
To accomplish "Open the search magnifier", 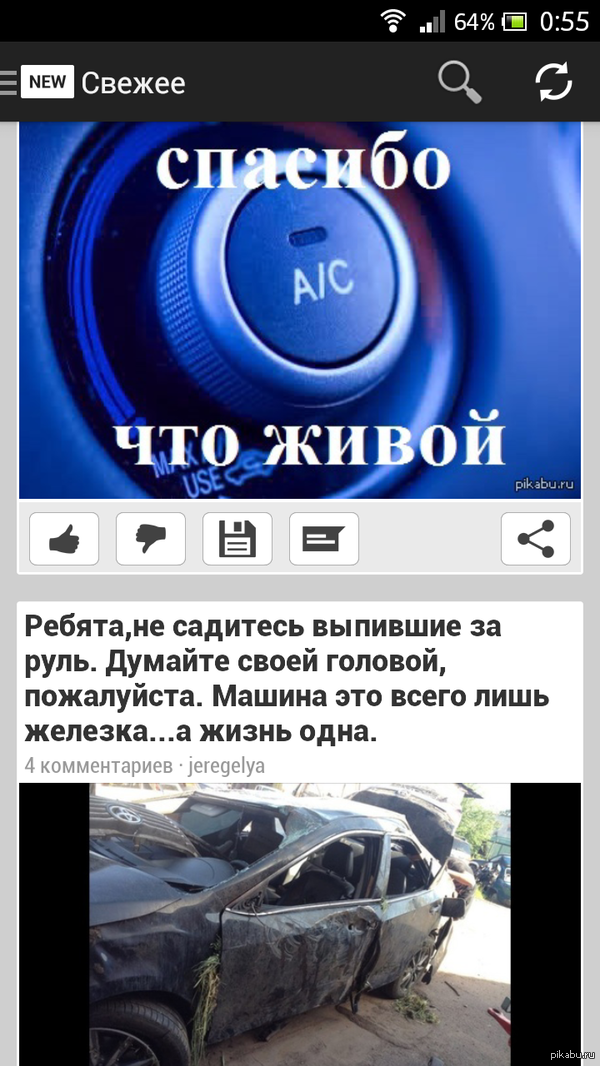I will (459, 82).
